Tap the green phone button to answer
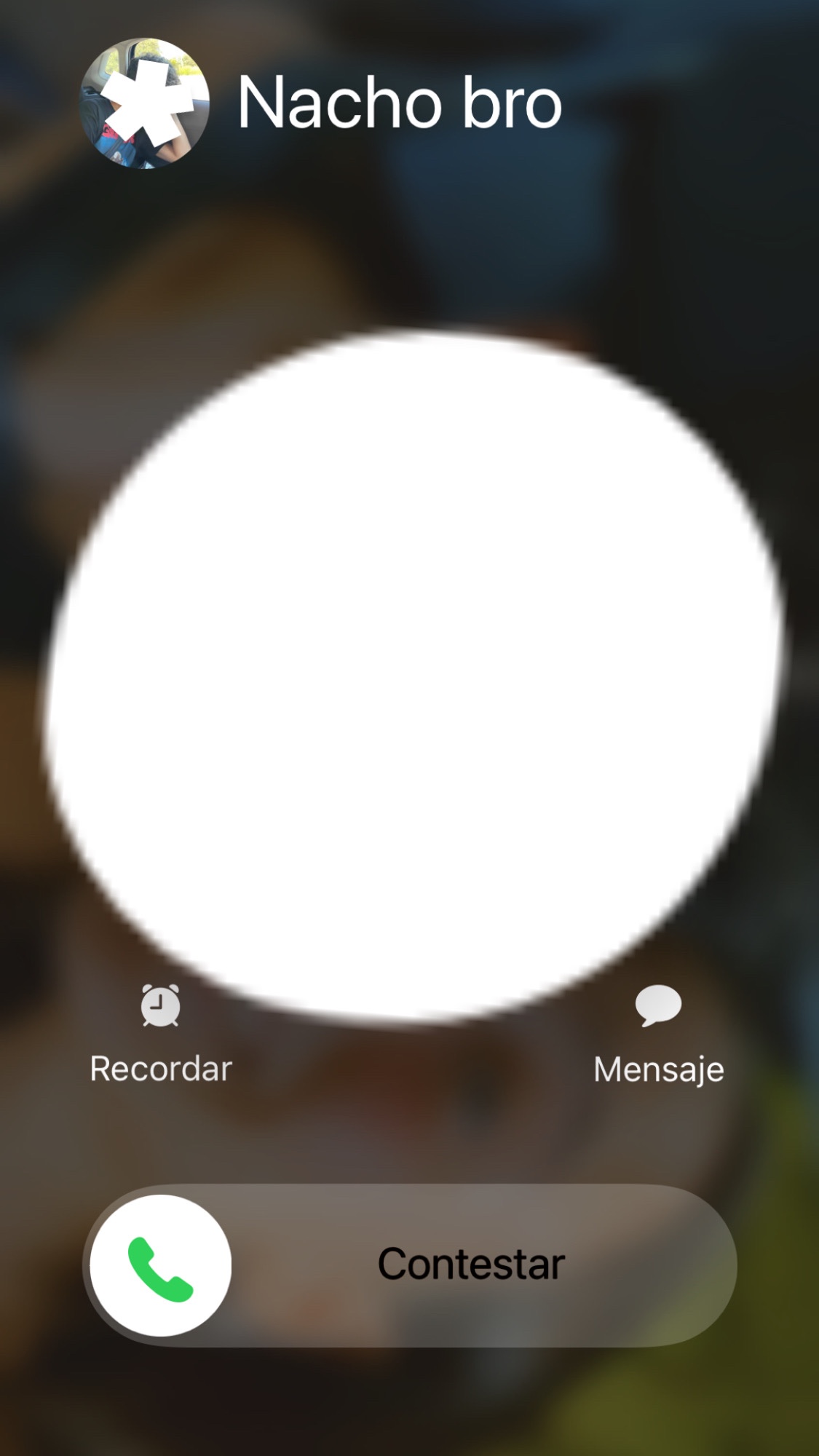 (161, 1265)
